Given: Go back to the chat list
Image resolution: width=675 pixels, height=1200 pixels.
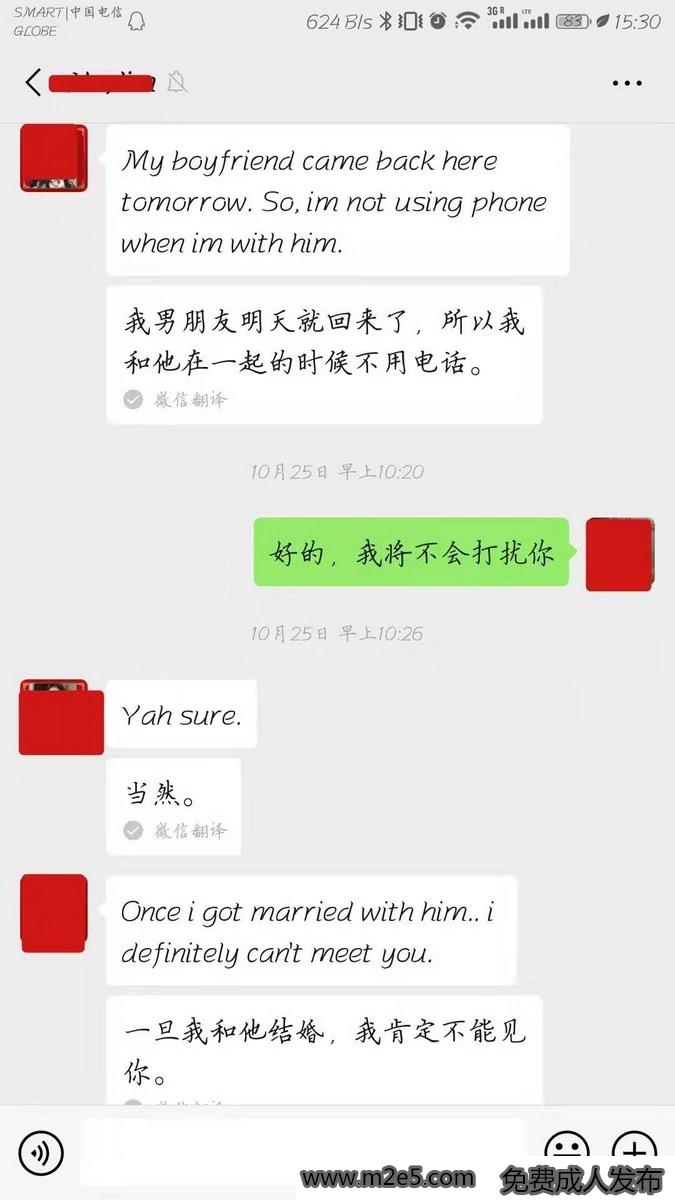Looking at the screenshot, I should pos(33,82).
